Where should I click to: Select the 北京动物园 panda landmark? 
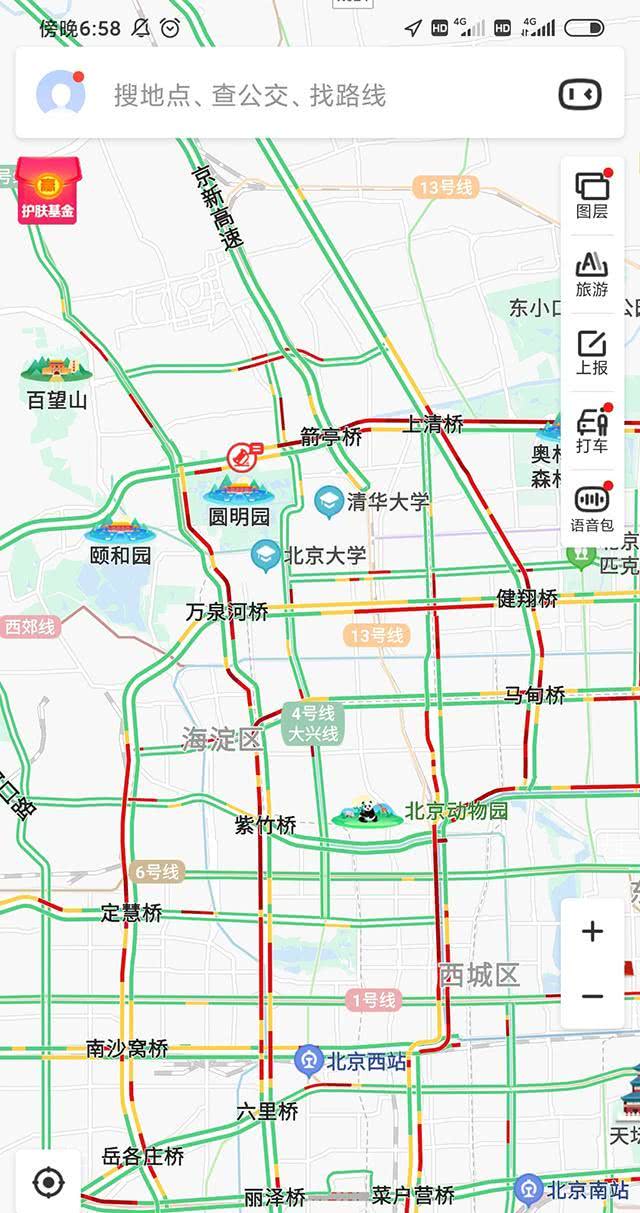coord(367,812)
